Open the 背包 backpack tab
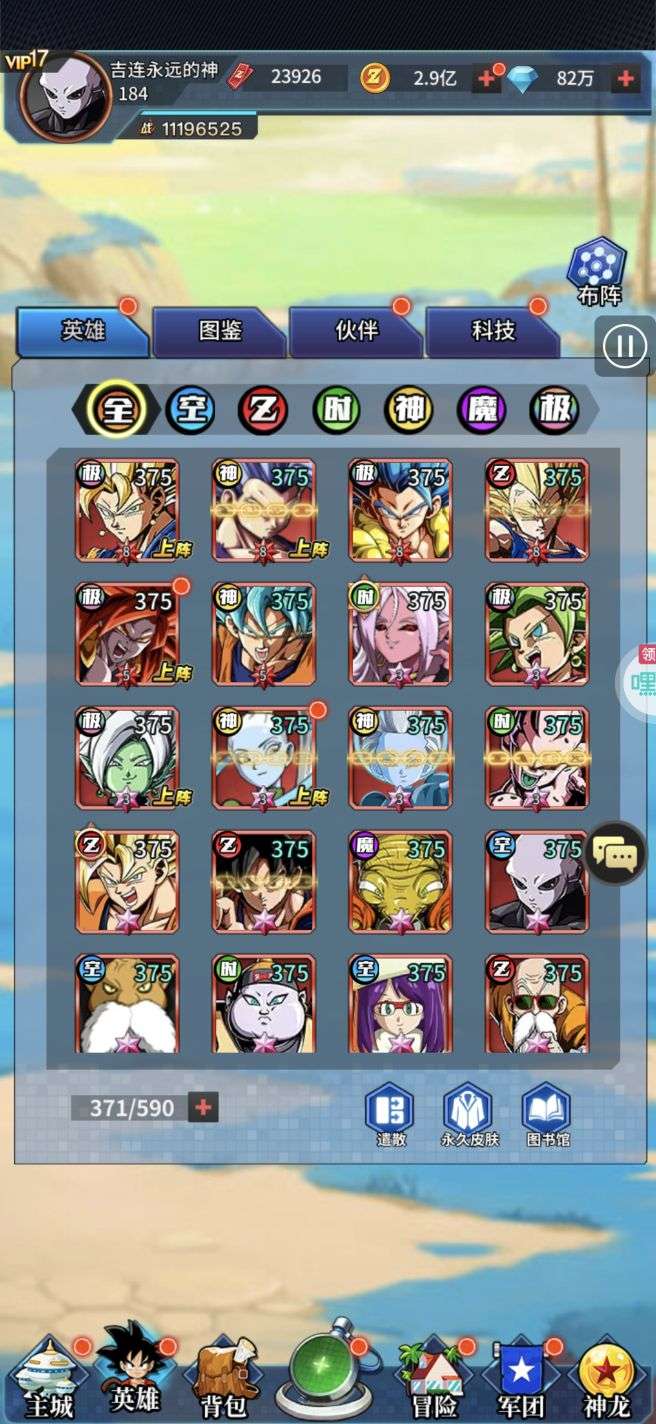 [225, 1381]
